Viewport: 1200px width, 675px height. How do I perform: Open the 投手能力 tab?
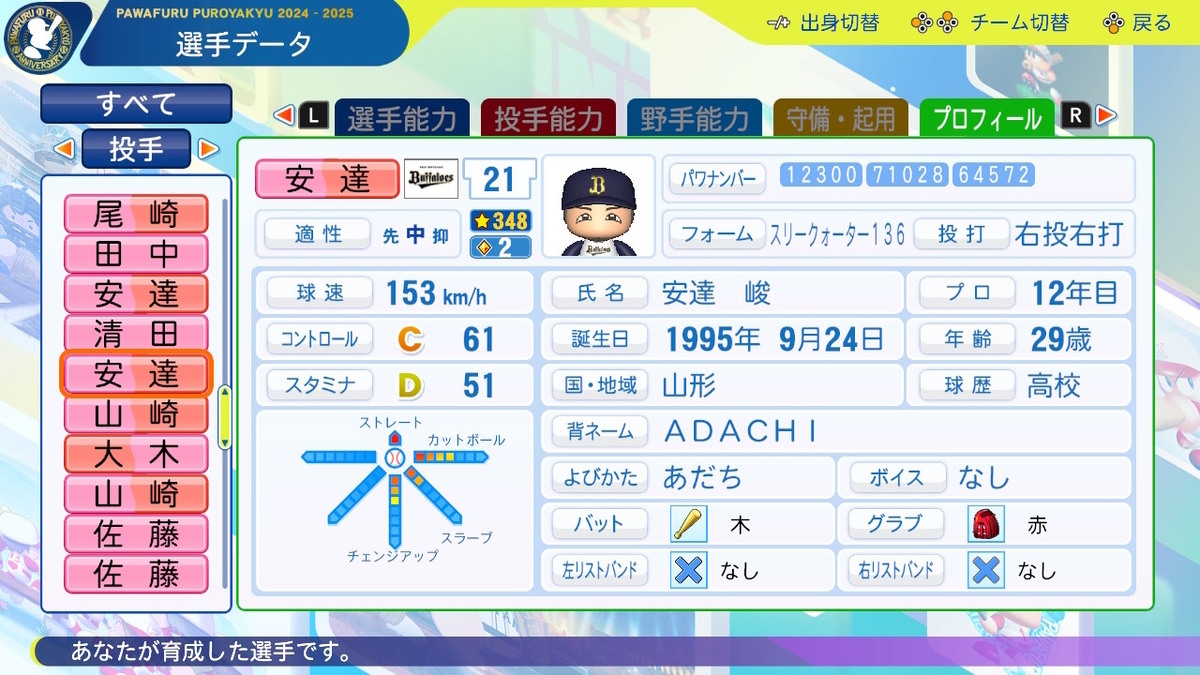coord(548,119)
